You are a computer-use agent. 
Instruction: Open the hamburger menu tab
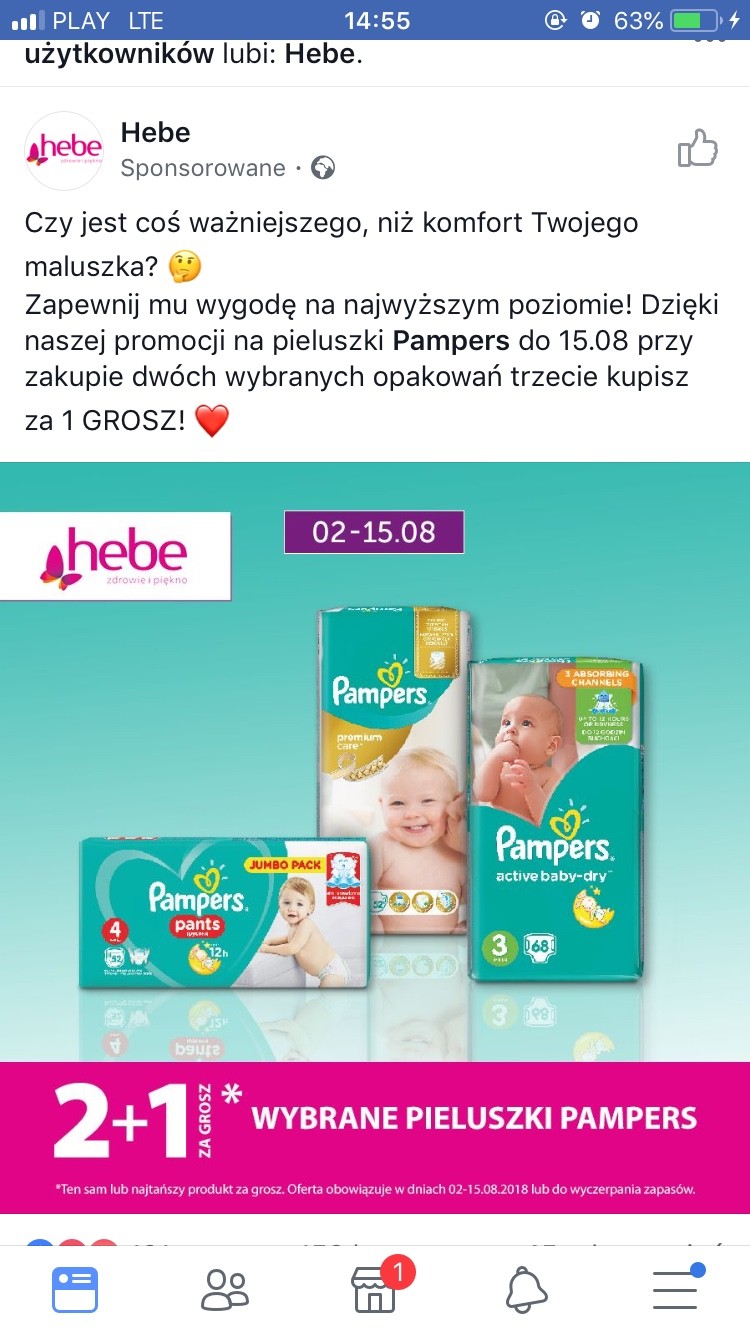(x=675, y=1289)
